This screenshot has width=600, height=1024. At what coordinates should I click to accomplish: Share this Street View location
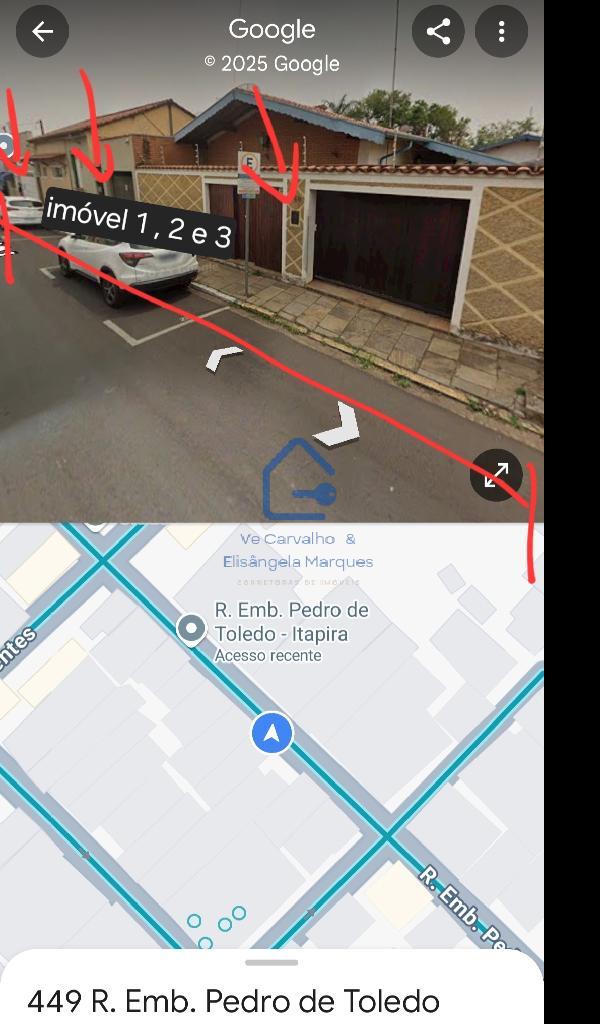pos(438,32)
